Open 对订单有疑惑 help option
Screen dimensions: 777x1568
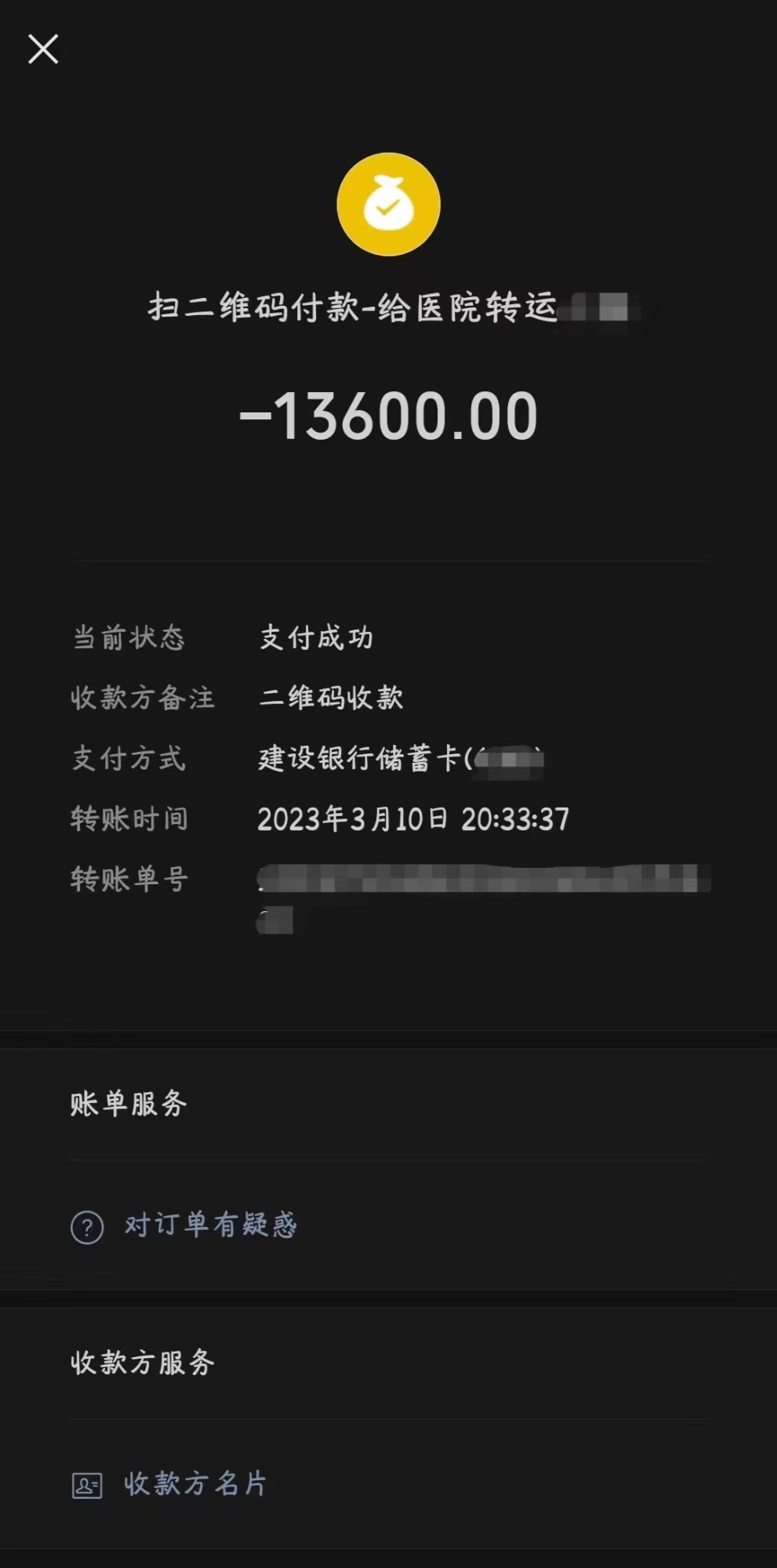click(x=209, y=1225)
